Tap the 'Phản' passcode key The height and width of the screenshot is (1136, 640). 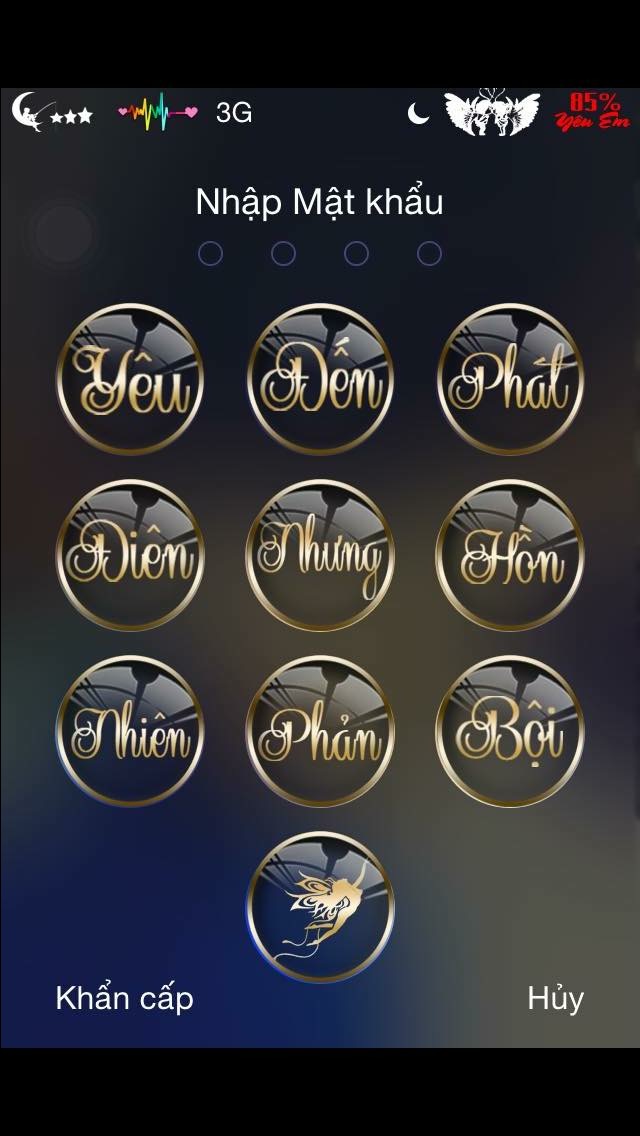320,731
